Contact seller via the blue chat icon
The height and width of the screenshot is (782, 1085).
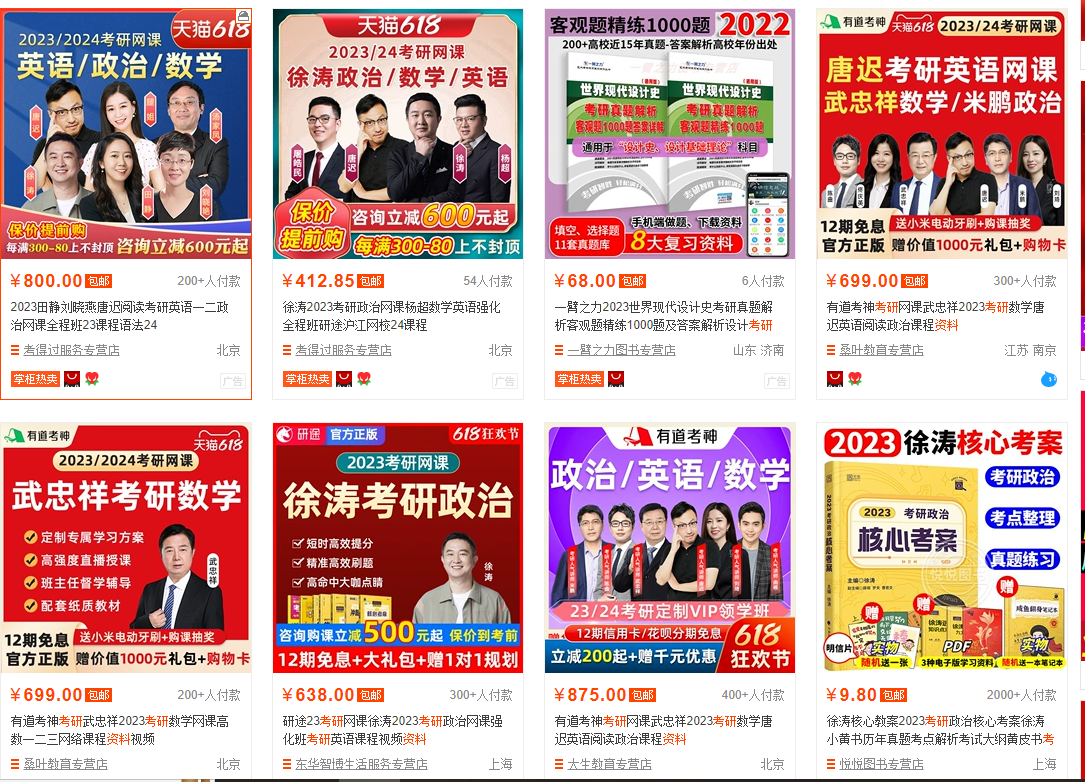pos(1048,378)
